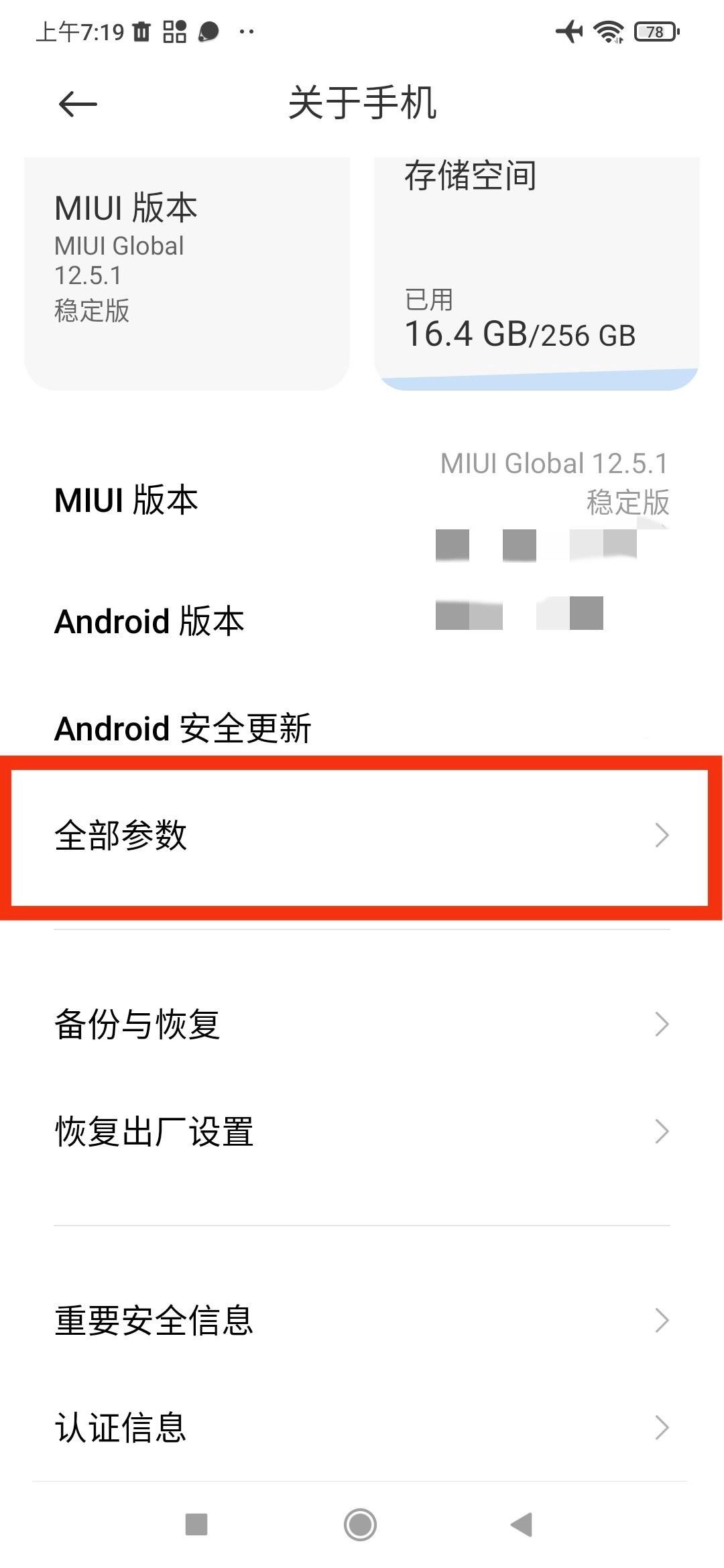Select 恢复出厂设置
The height and width of the screenshot is (1568, 724).
[362, 1132]
